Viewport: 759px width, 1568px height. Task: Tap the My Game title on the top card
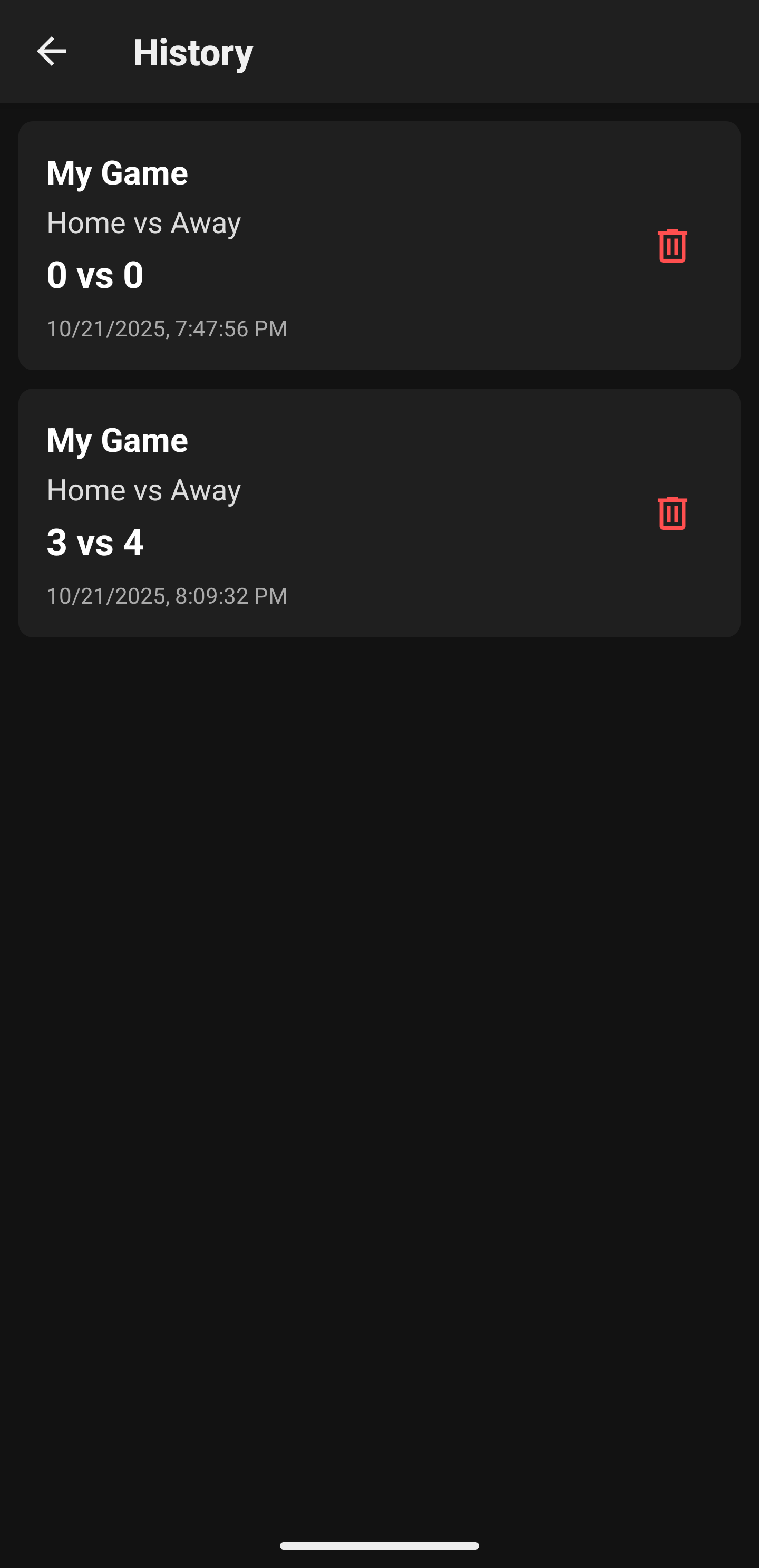coord(117,172)
